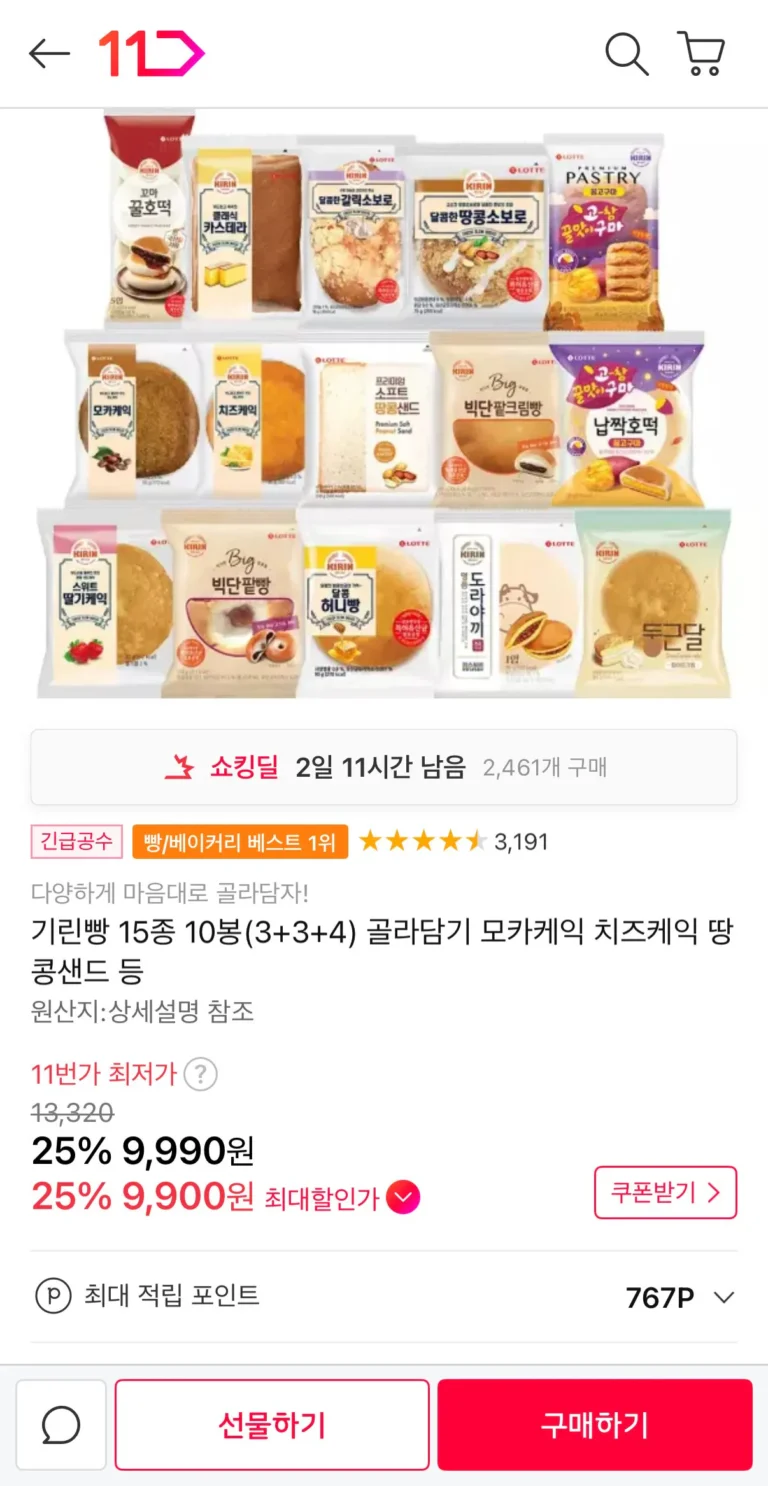This screenshot has height=1486, width=768.
Task: Open the chat inquiry icon
Action: click(x=61, y=1425)
